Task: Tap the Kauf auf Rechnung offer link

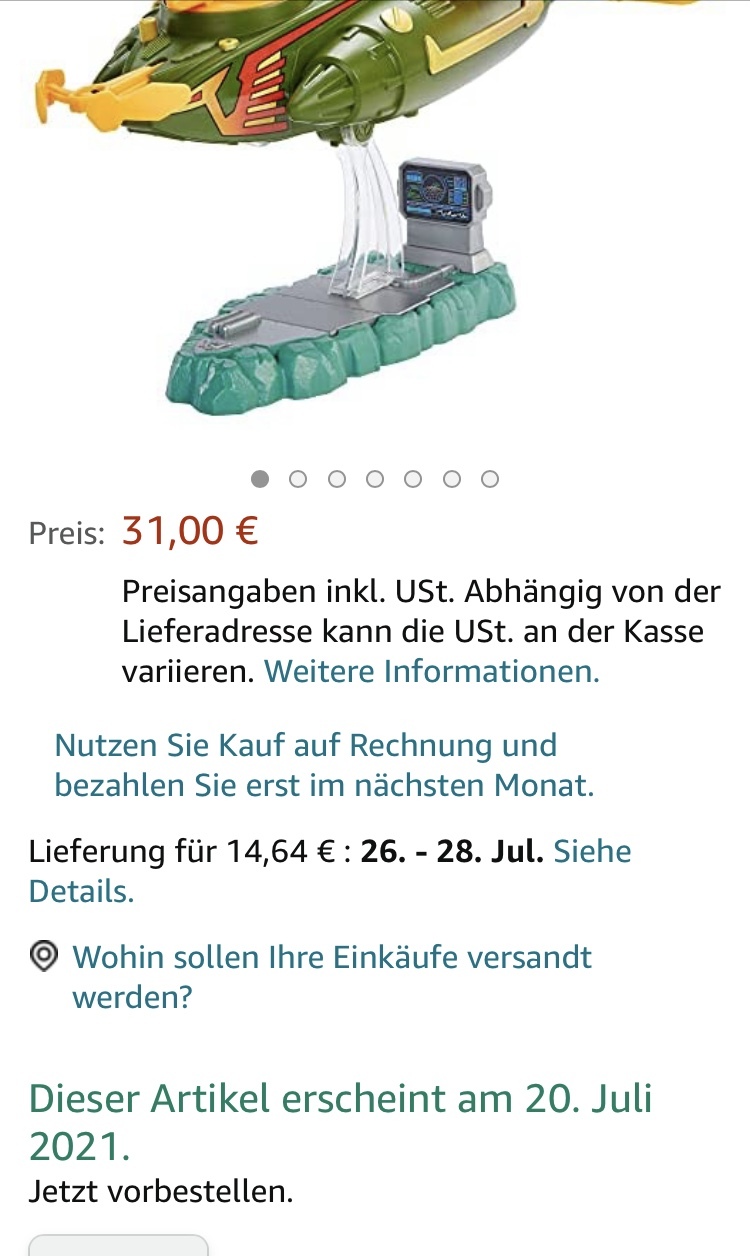Action: (324, 765)
